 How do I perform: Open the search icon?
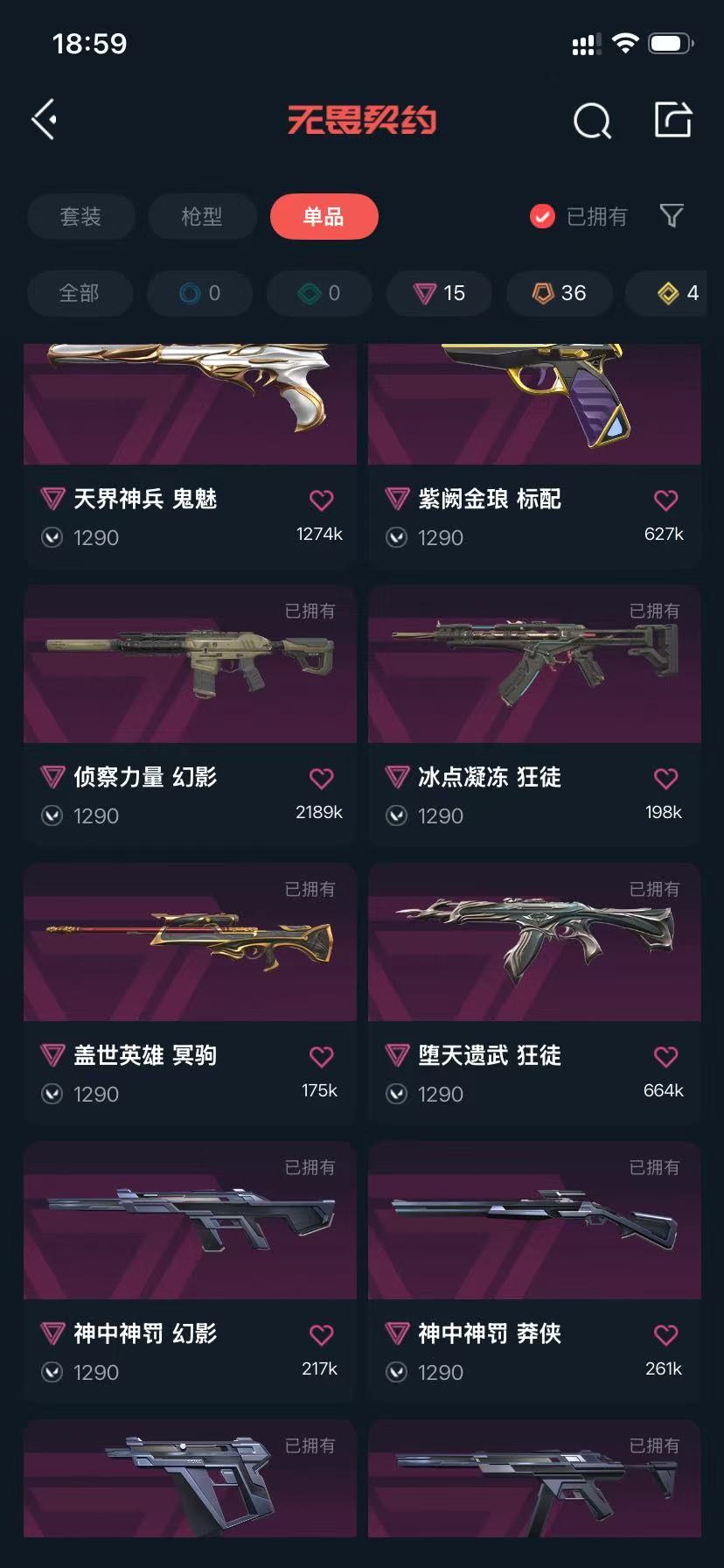click(592, 121)
